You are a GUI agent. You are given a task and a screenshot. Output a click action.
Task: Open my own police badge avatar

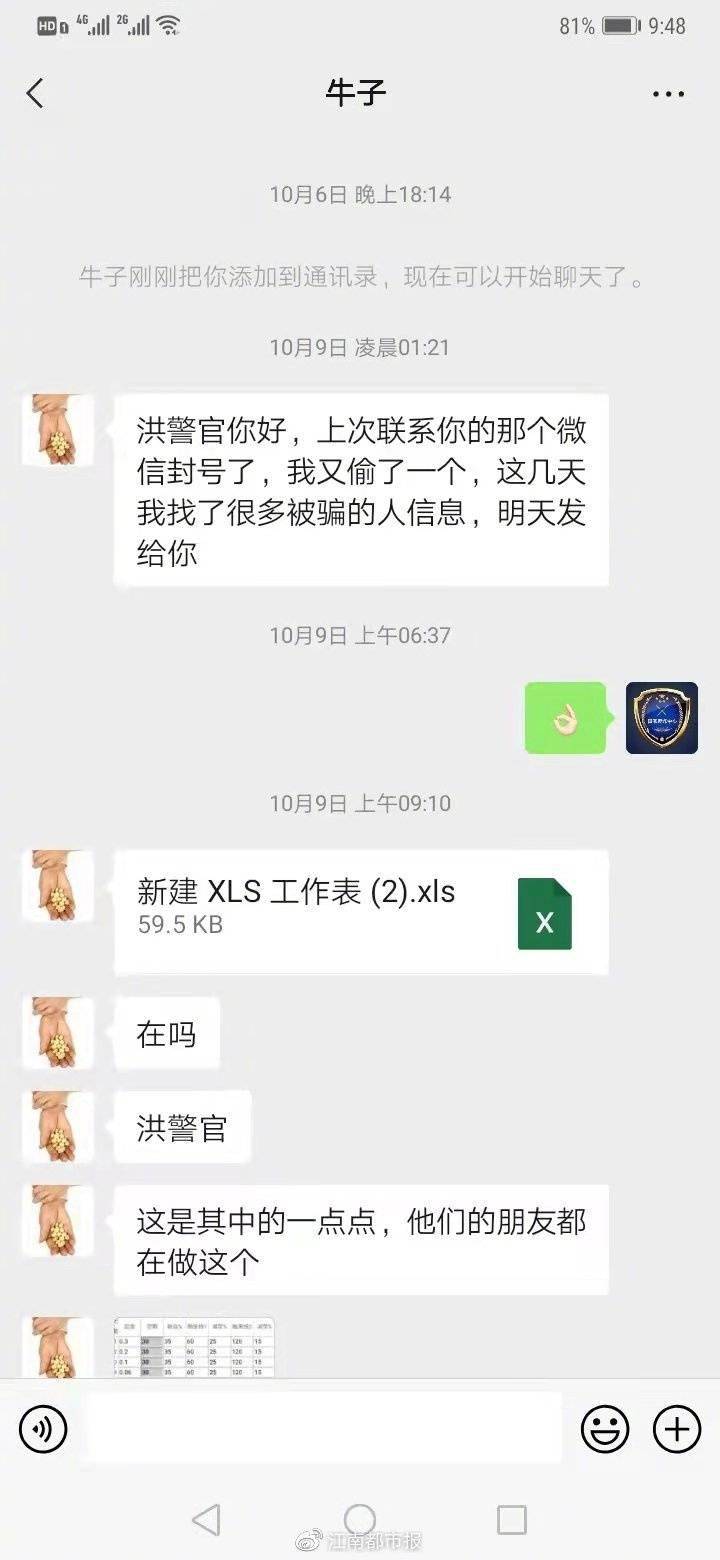click(661, 718)
